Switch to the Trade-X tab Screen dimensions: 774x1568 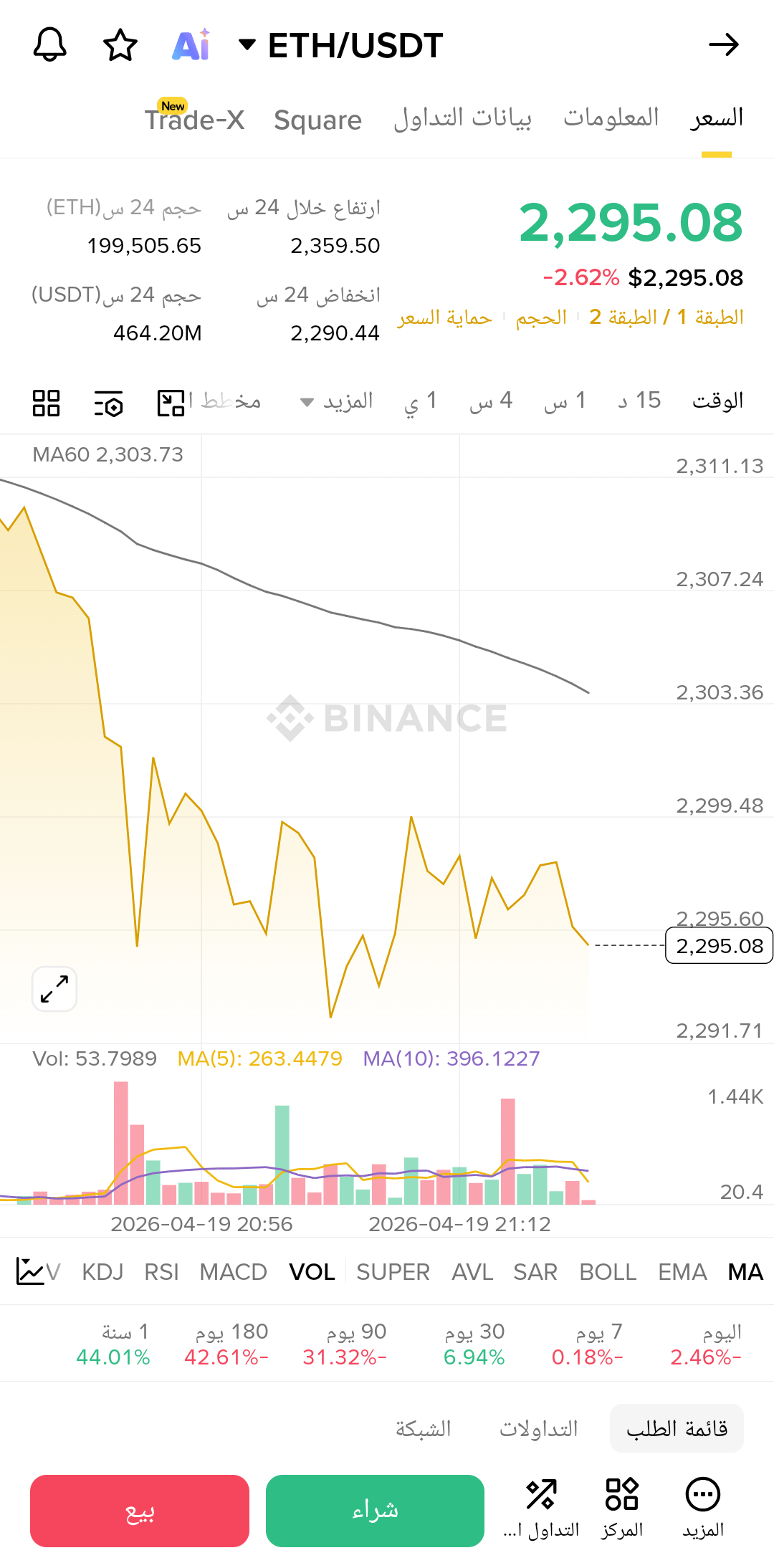[x=194, y=120]
